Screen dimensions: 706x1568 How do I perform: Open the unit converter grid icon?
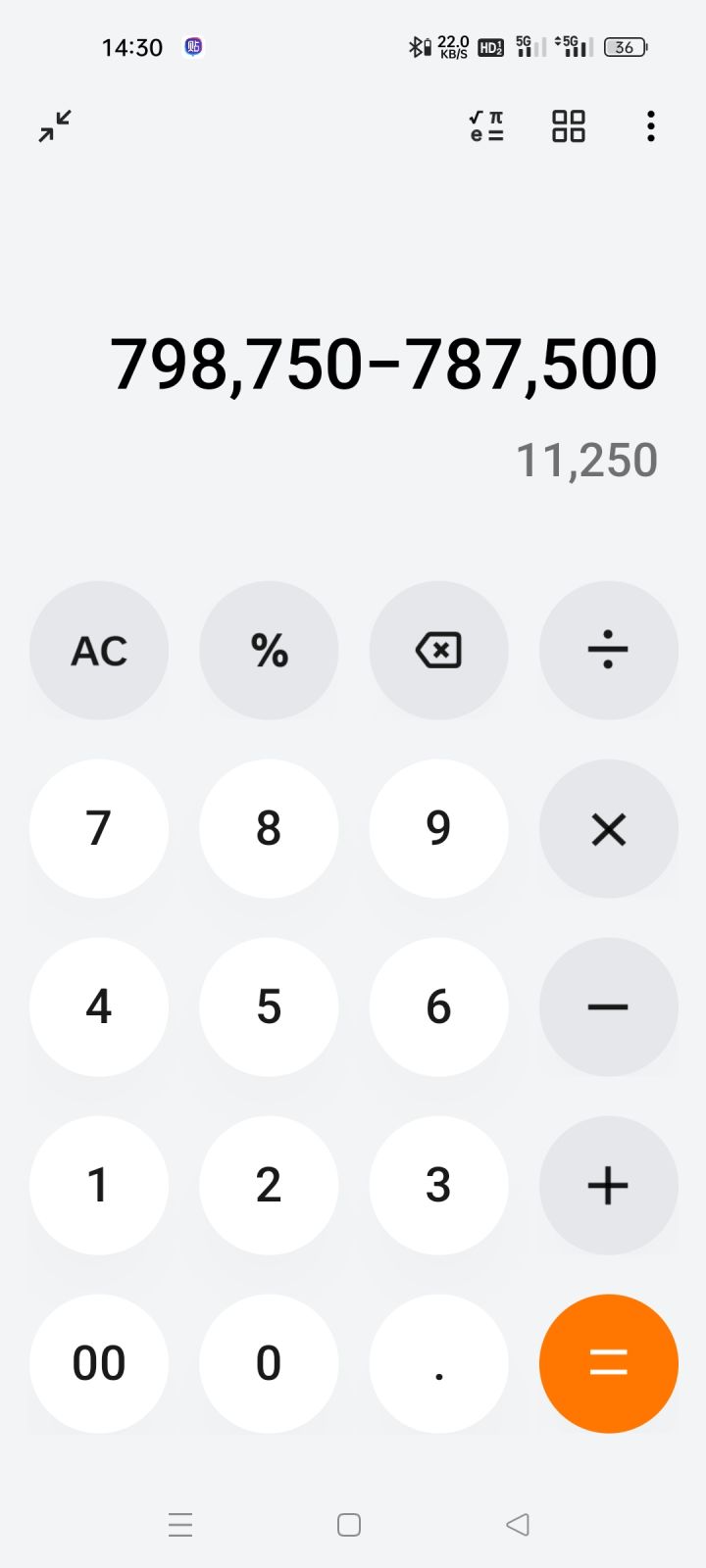tap(568, 126)
